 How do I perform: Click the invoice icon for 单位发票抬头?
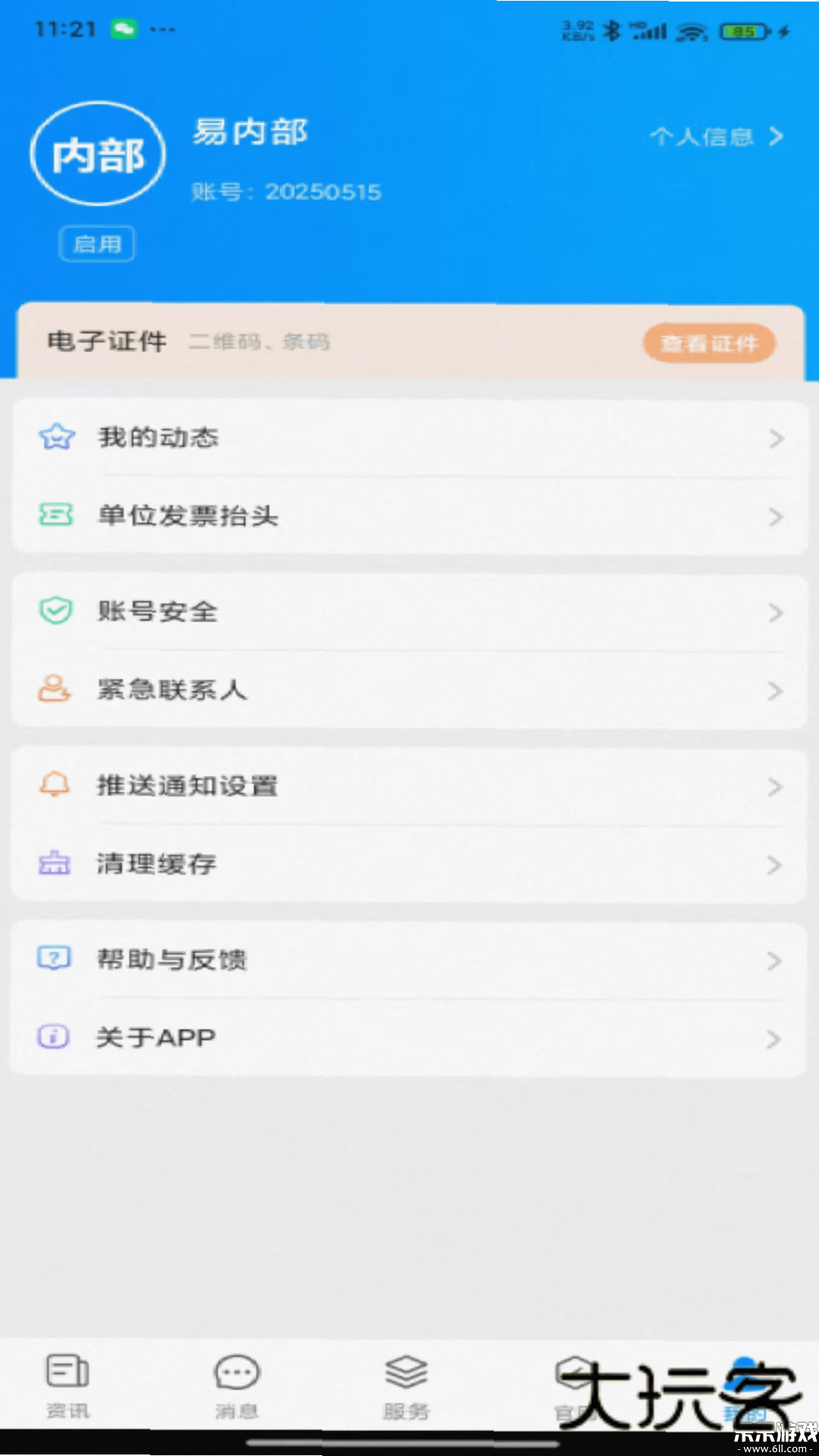[x=55, y=516]
